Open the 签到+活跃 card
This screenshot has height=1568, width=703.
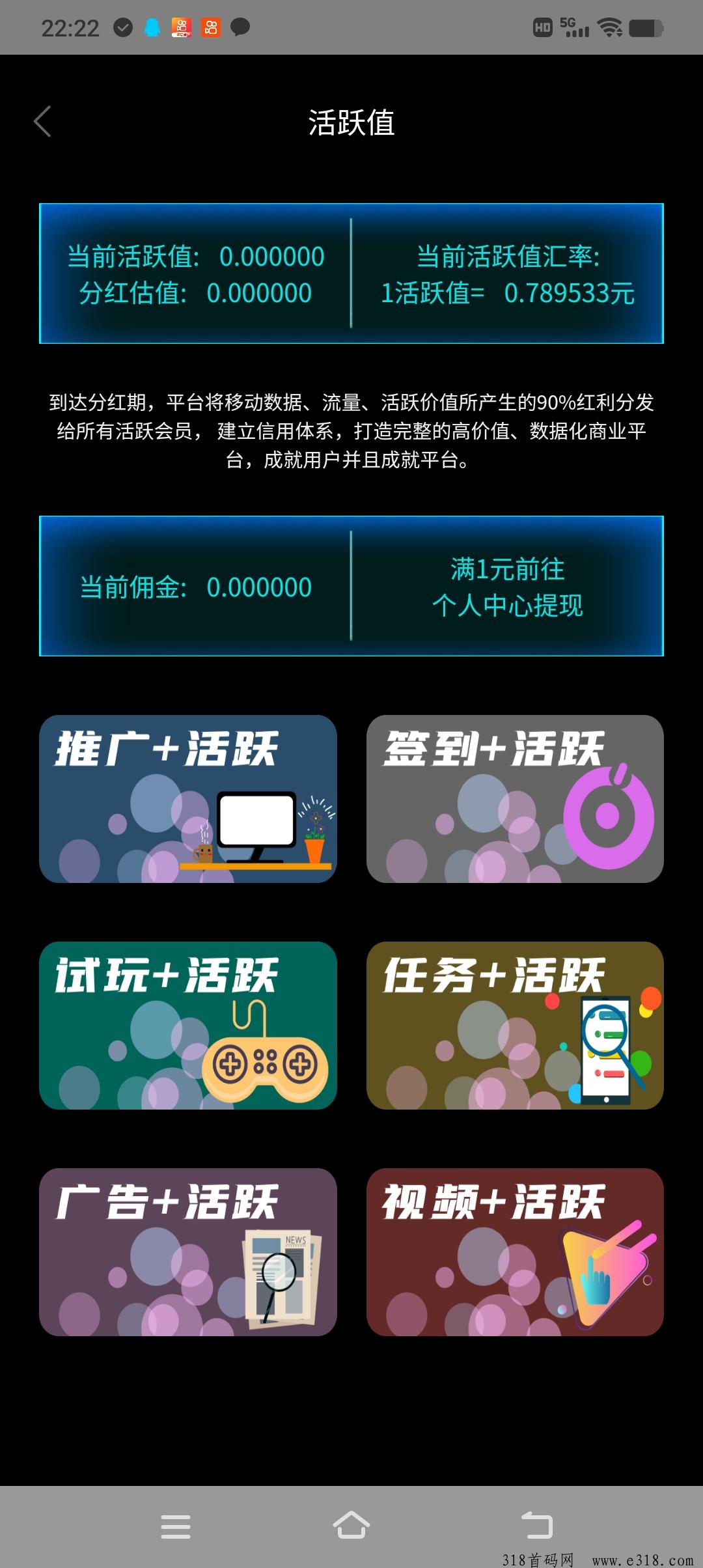(x=515, y=799)
